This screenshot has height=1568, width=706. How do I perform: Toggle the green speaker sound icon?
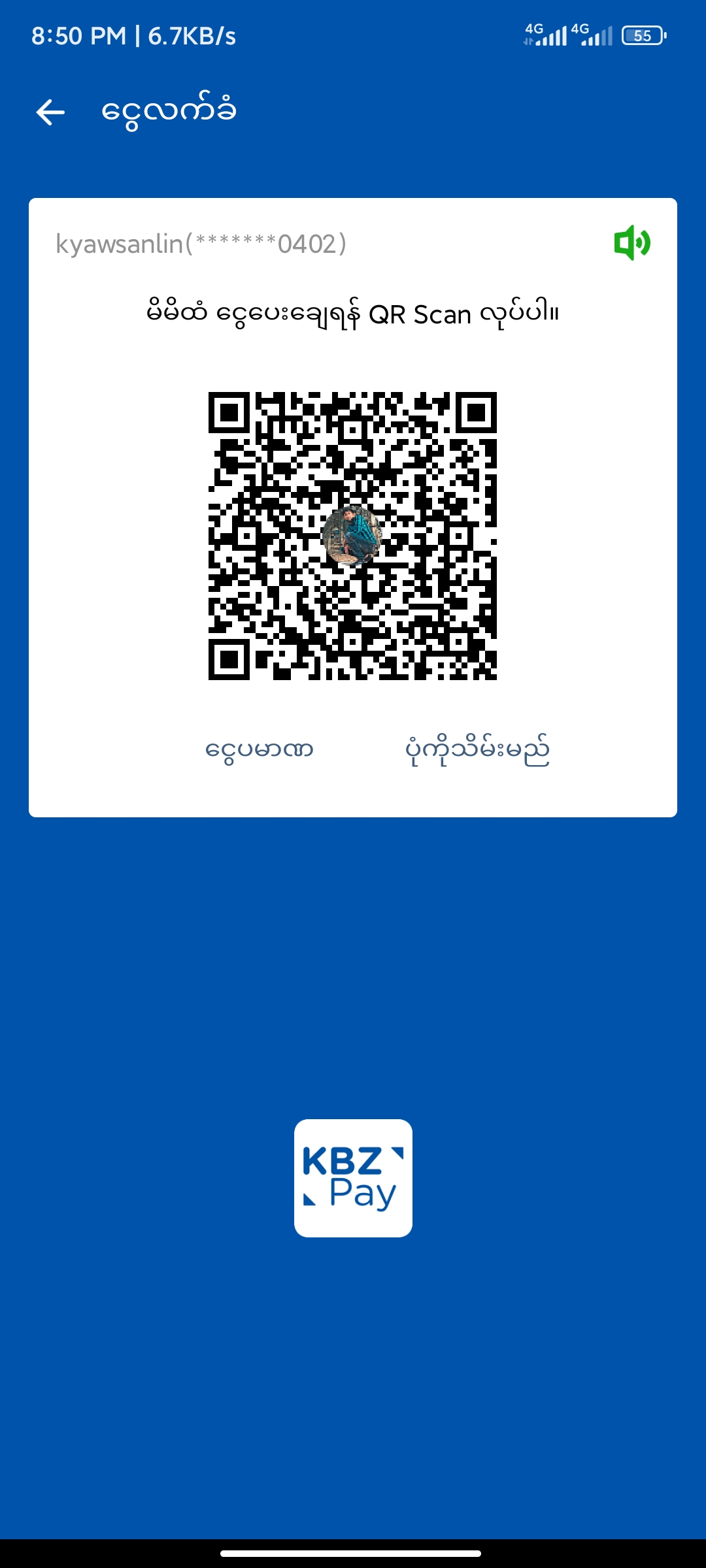pyautogui.click(x=631, y=243)
